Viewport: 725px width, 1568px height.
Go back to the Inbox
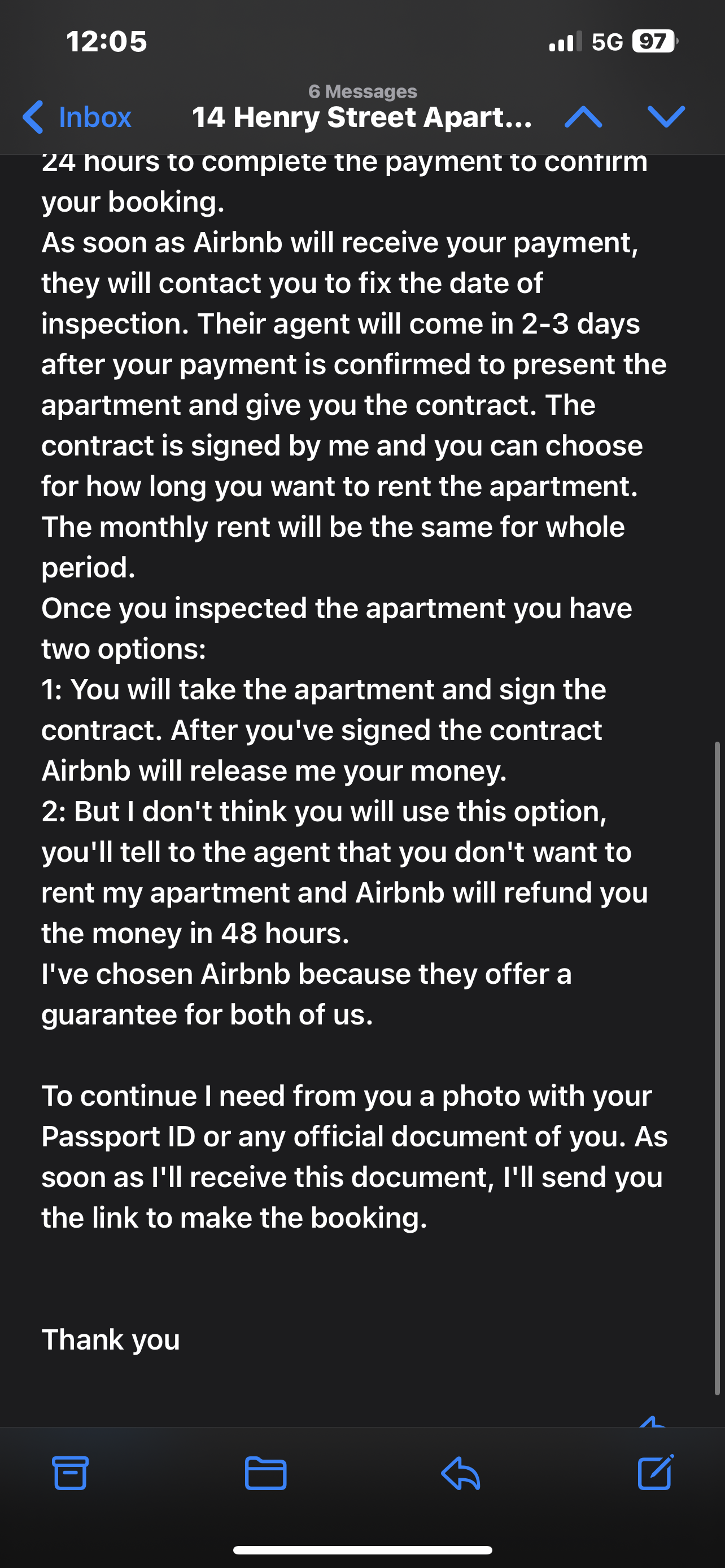click(x=78, y=117)
